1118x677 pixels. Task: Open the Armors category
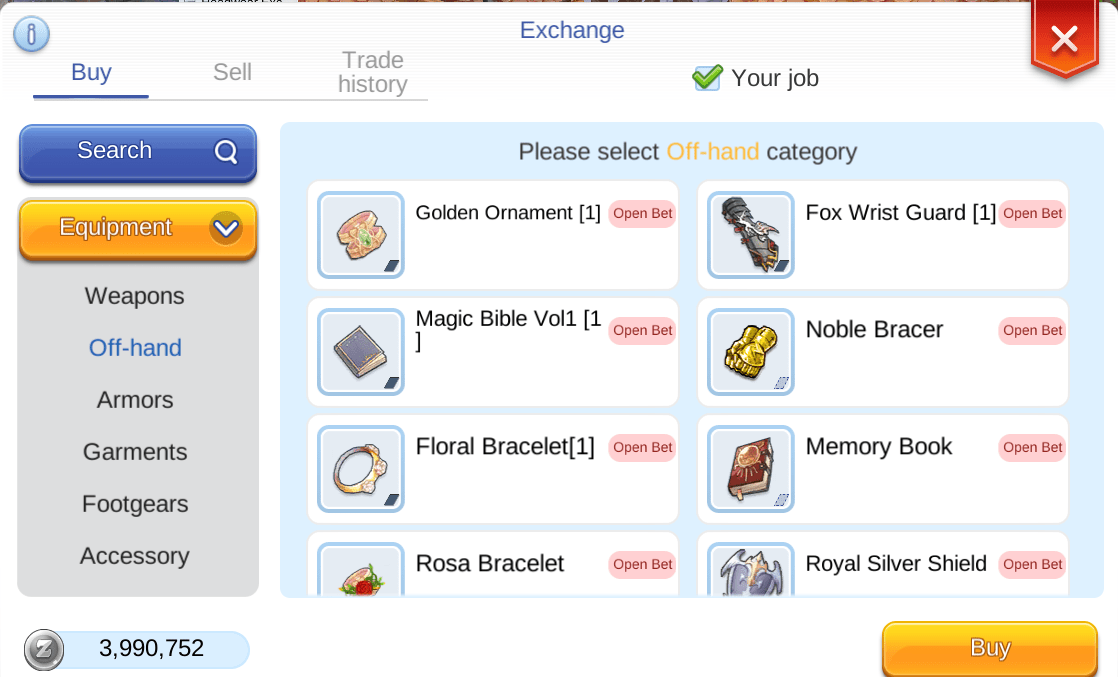tap(135, 400)
